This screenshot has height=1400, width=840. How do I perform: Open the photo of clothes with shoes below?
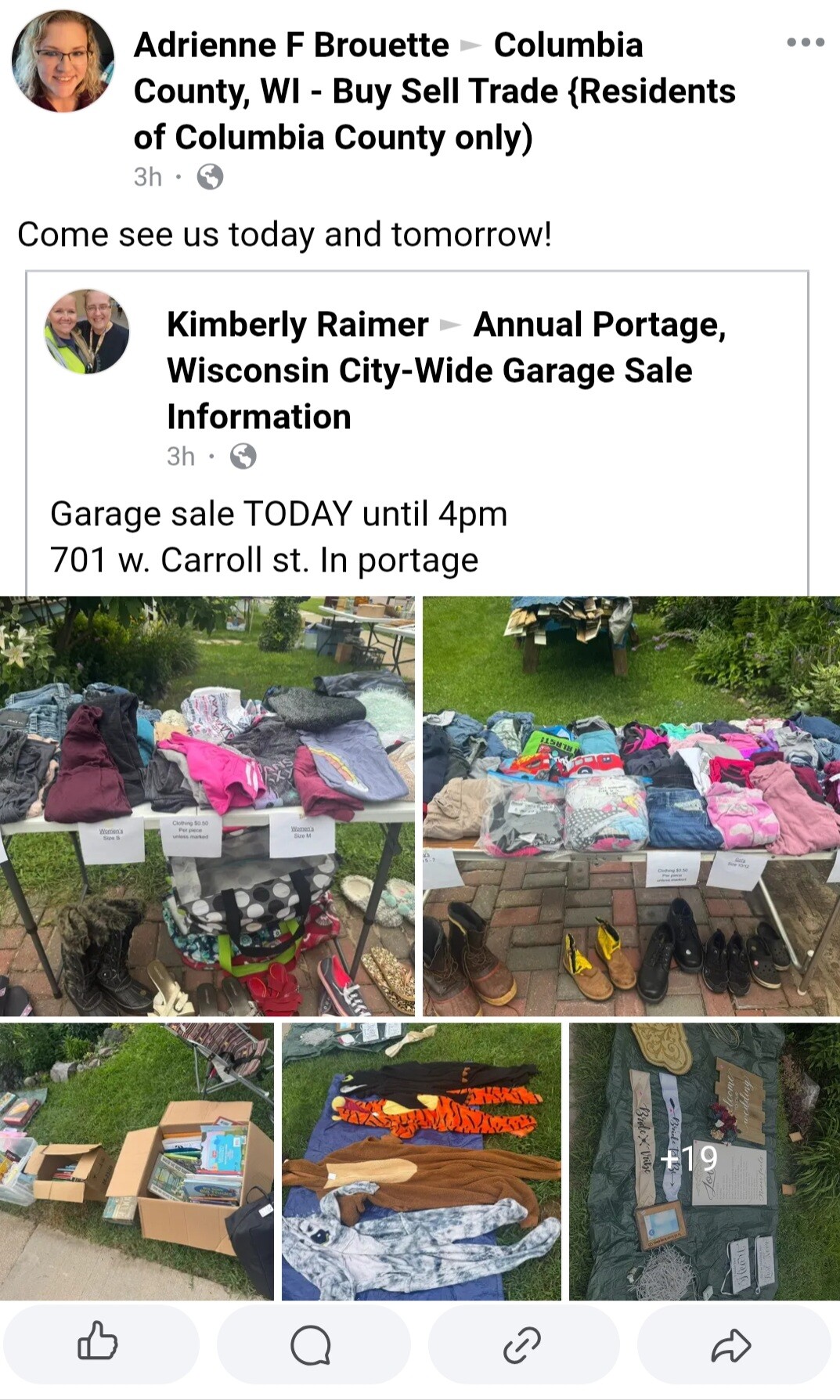point(632,806)
